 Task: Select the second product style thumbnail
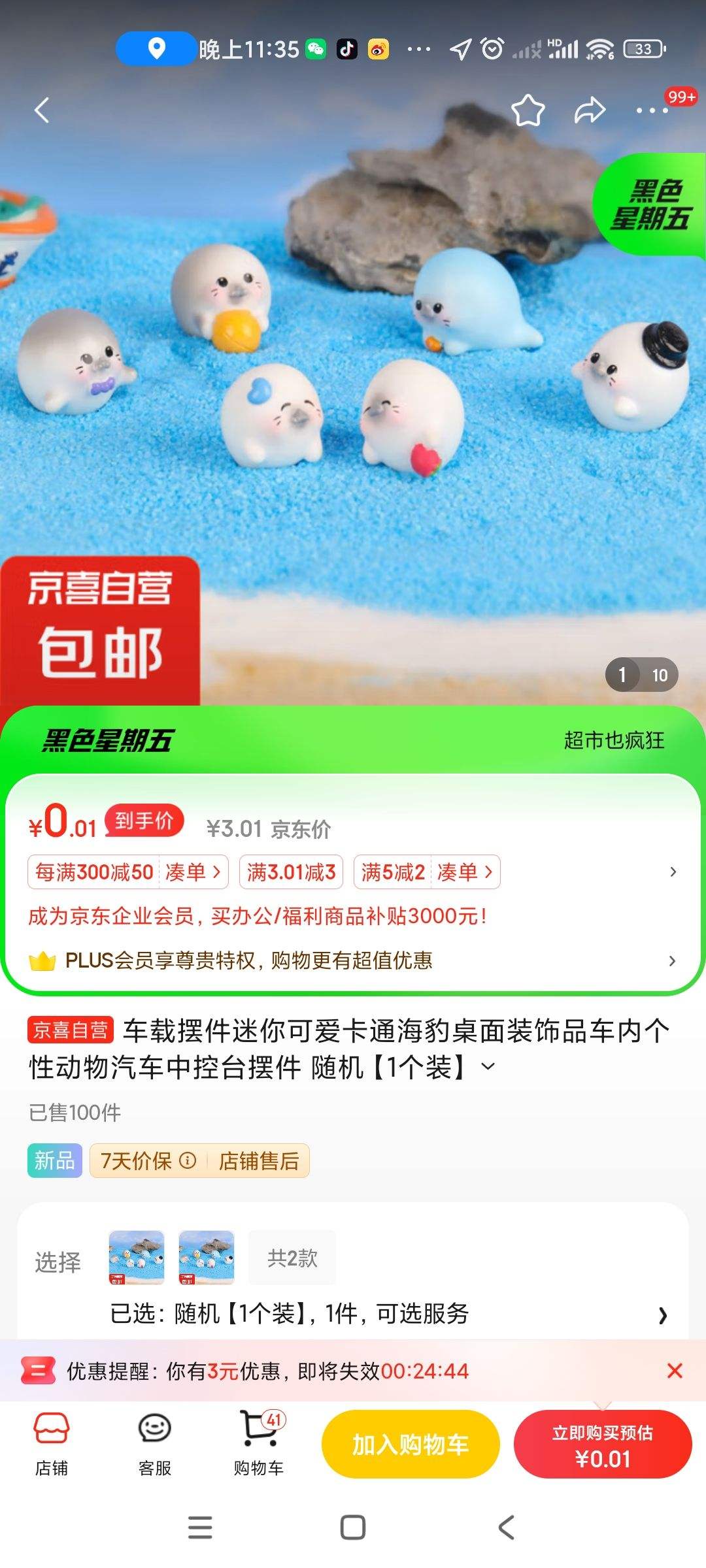click(x=207, y=1258)
